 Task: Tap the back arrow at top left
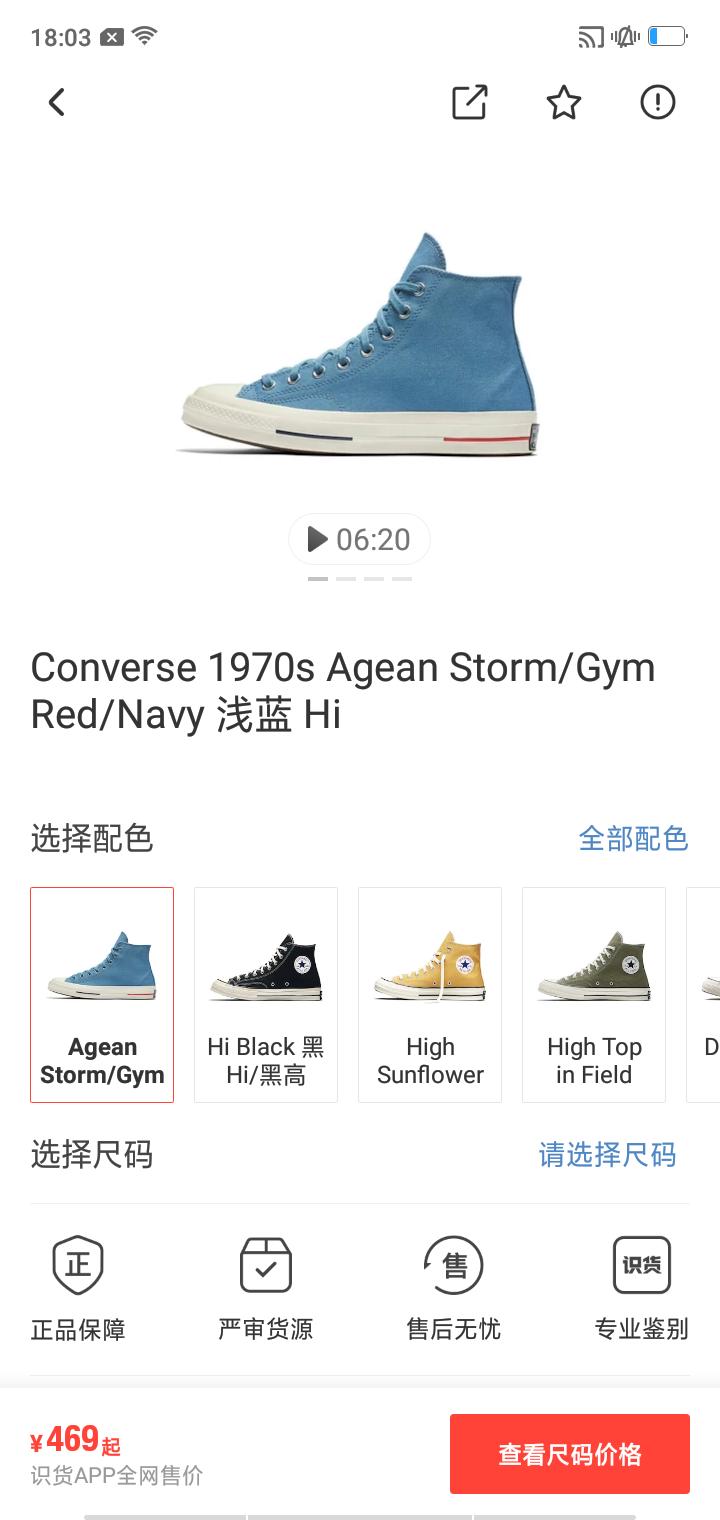(57, 102)
